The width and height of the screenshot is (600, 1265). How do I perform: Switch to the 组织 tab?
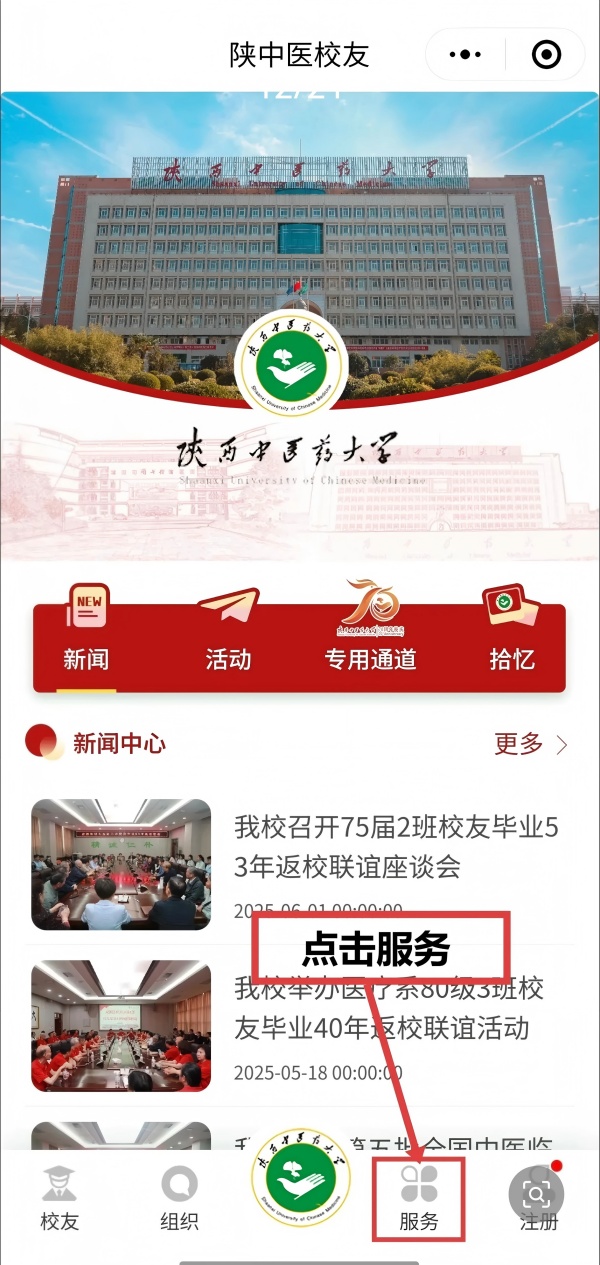(x=179, y=1200)
